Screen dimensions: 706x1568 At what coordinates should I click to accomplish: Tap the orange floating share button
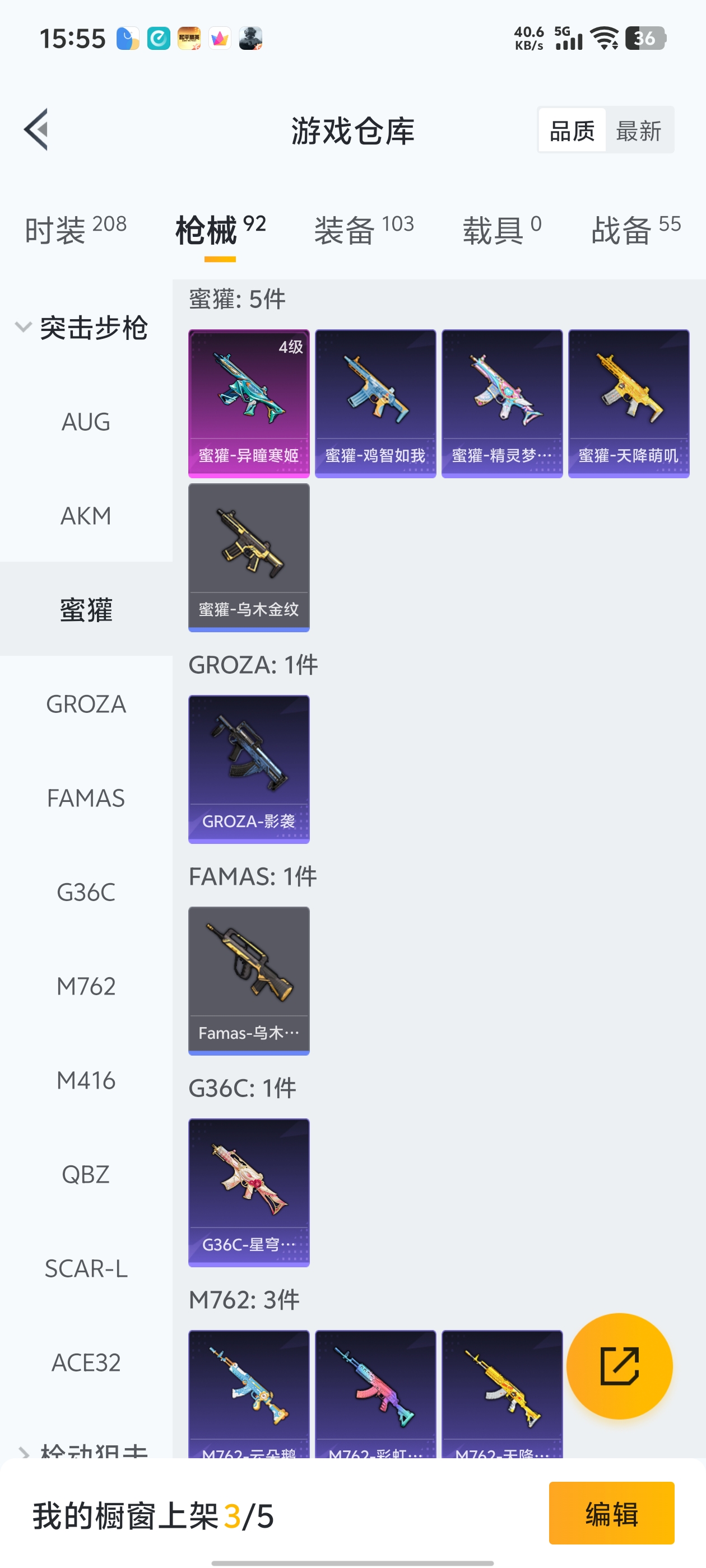(x=619, y=1365)
